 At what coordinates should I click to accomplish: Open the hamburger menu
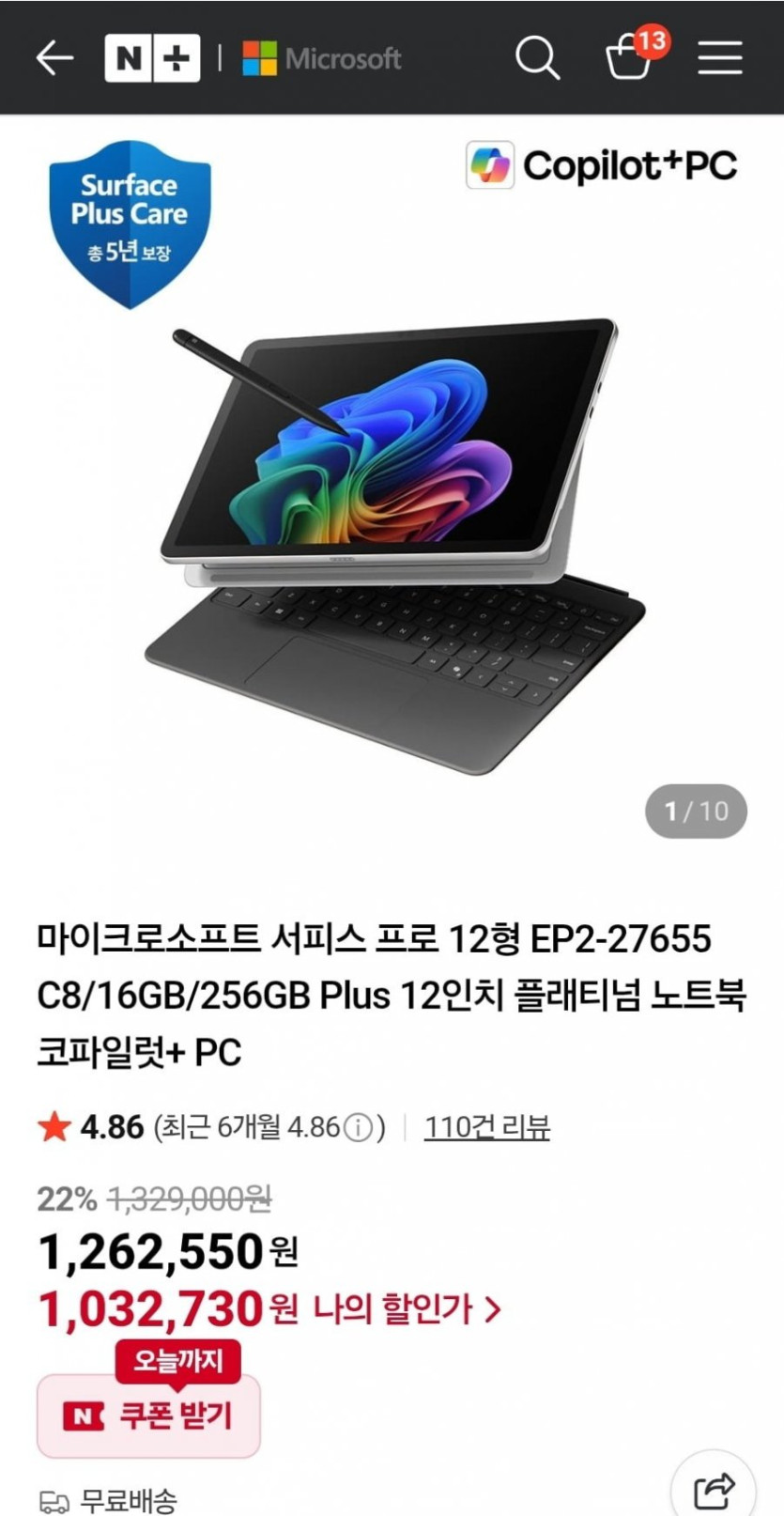[x=720, y=58]
